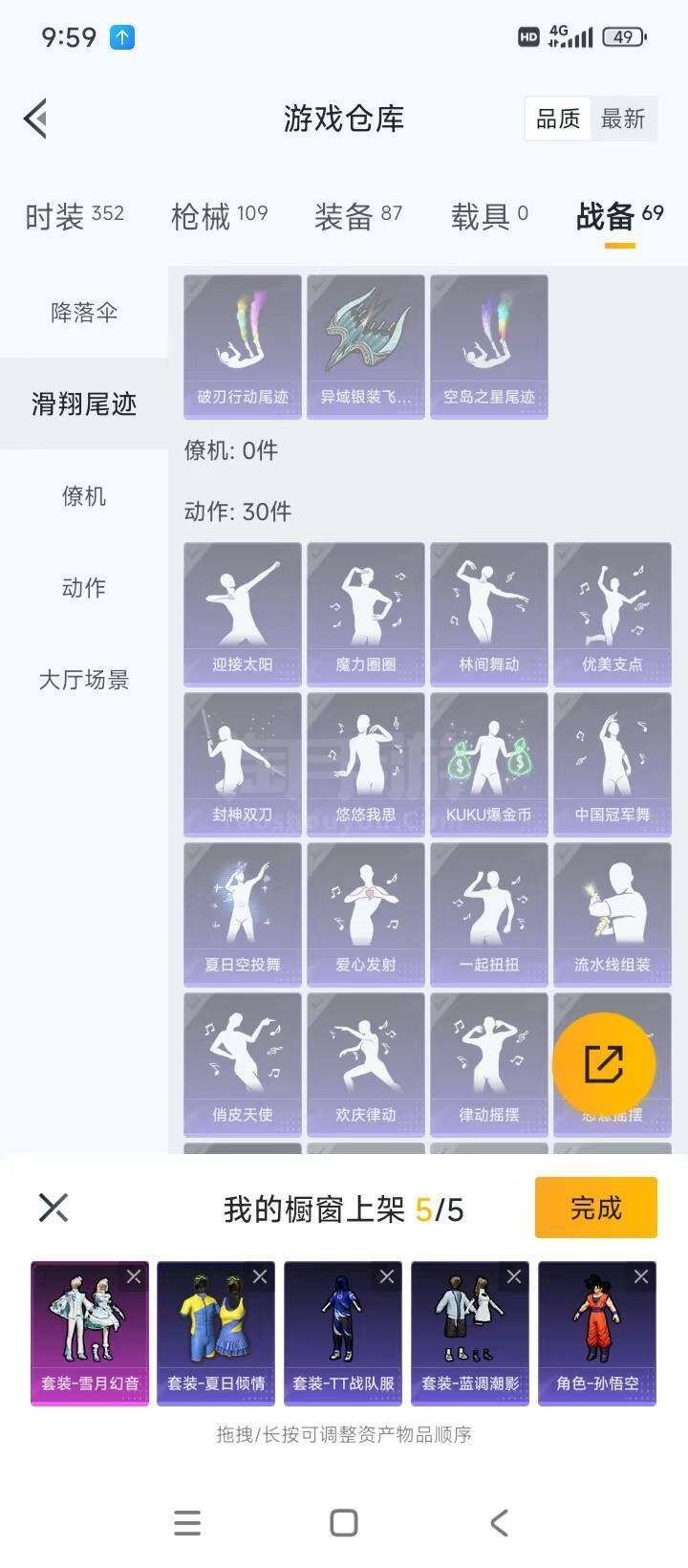Jump to the 僚机 category
The height and width of the screenshot is (1568, 688).
coord(84,496)
